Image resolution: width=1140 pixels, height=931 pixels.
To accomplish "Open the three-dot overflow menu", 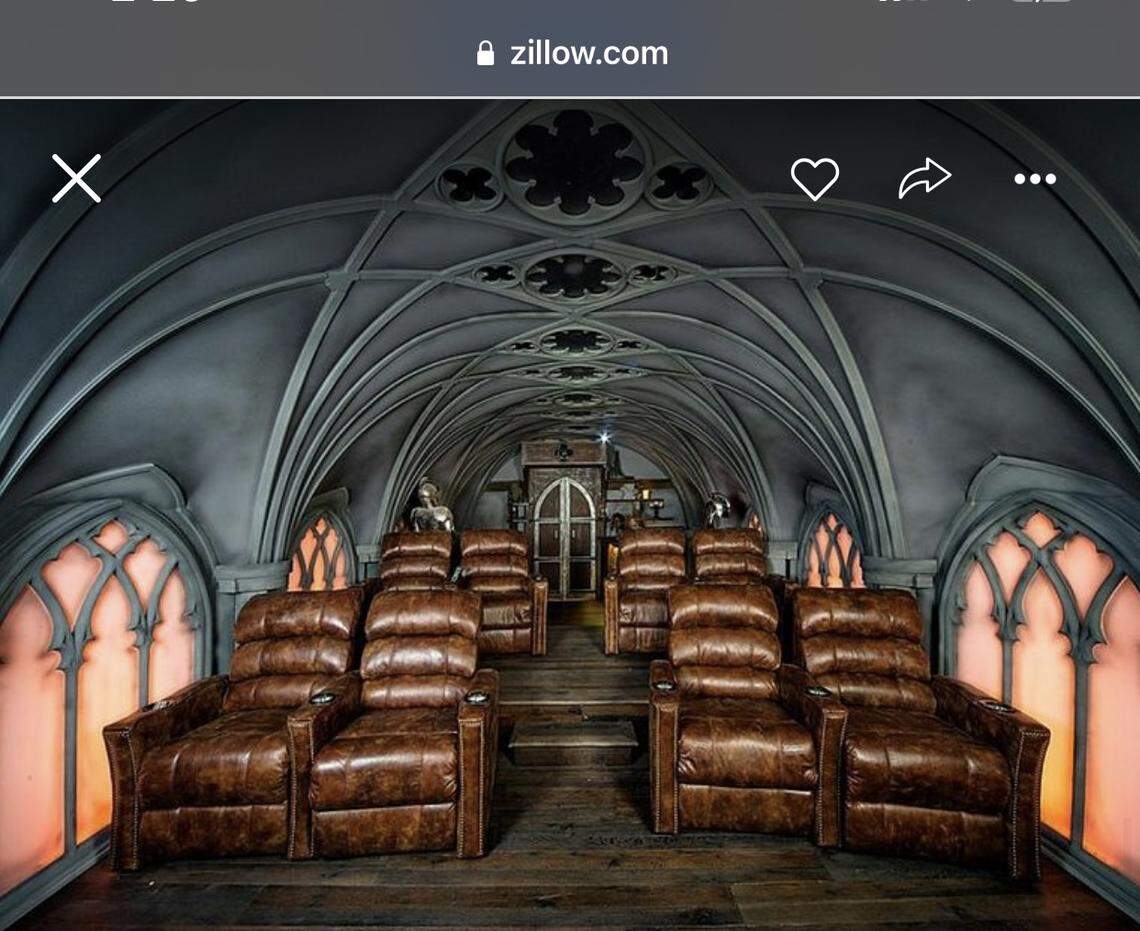I will pos(1034,179).
